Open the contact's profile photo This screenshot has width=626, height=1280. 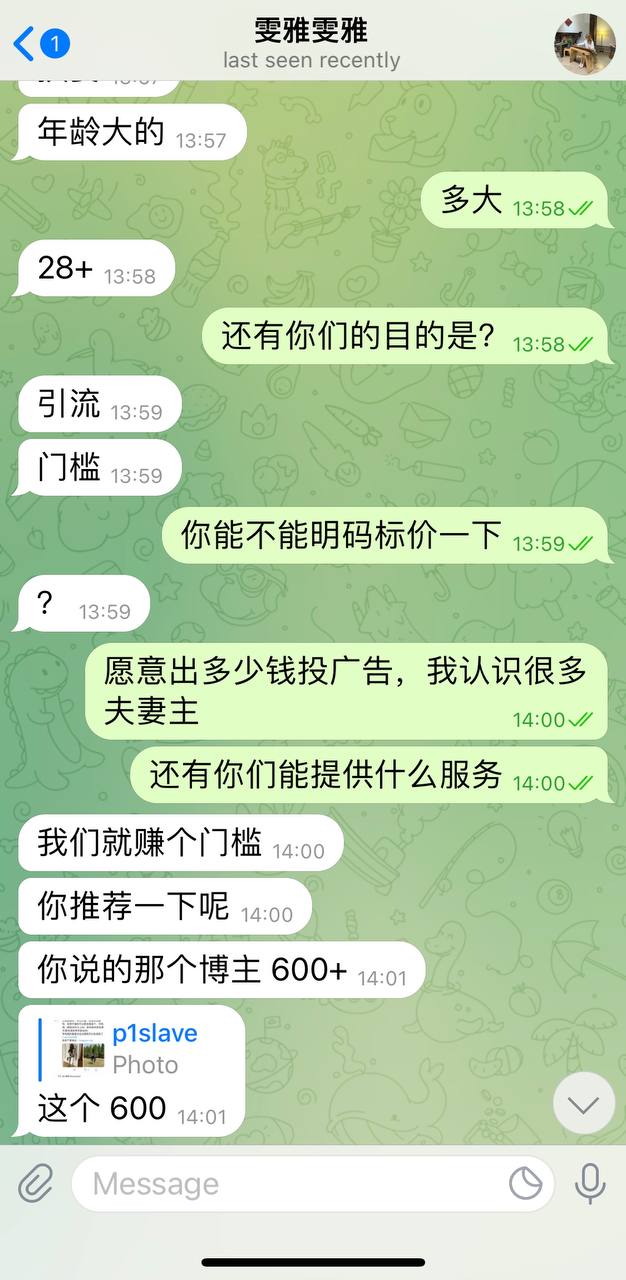pos(585,43)
